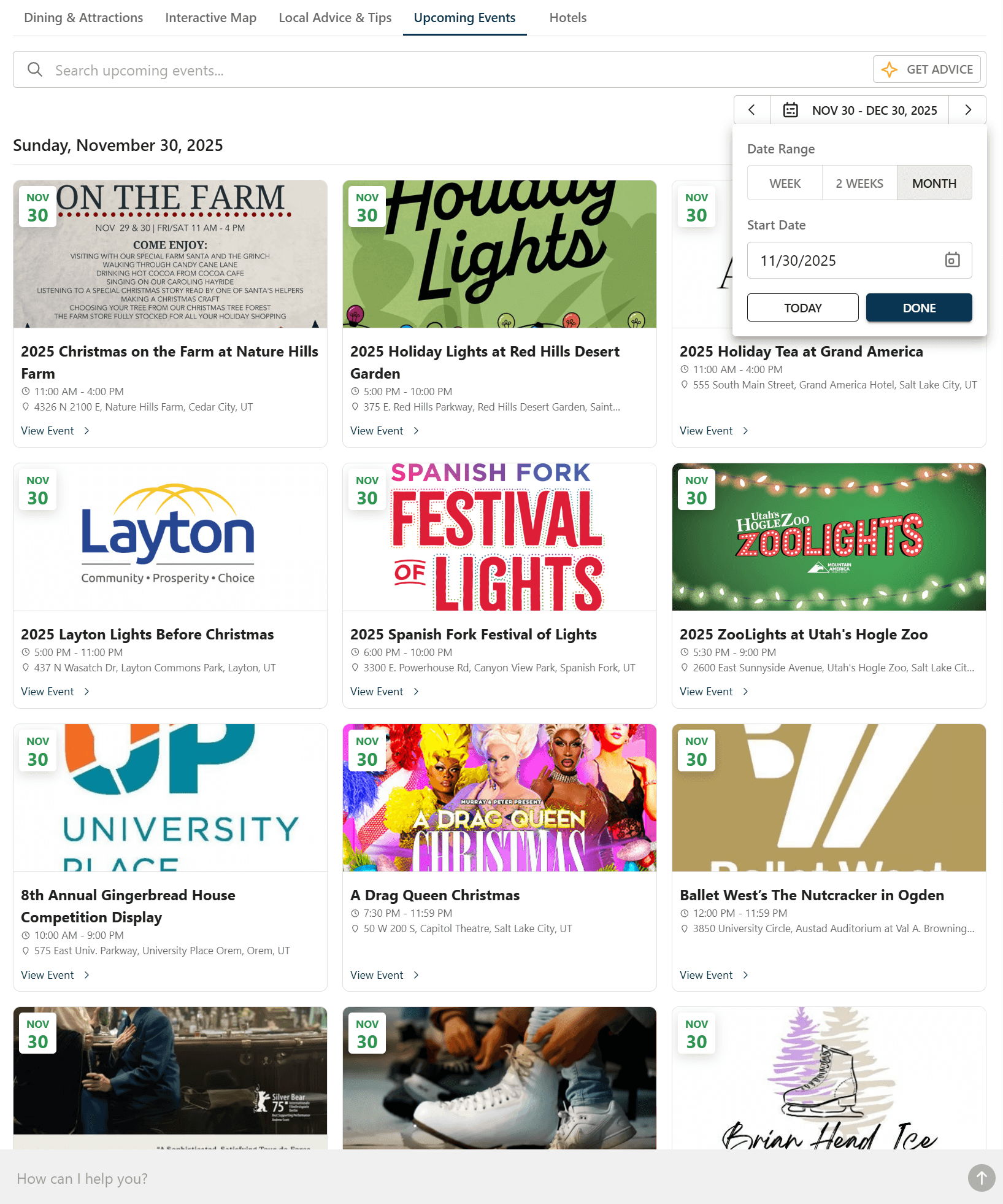Image resolution: width=1003 pixels, height=1204 pixels.
Task: Open the Interactive Map tab
Action: [x=210, y=18]
